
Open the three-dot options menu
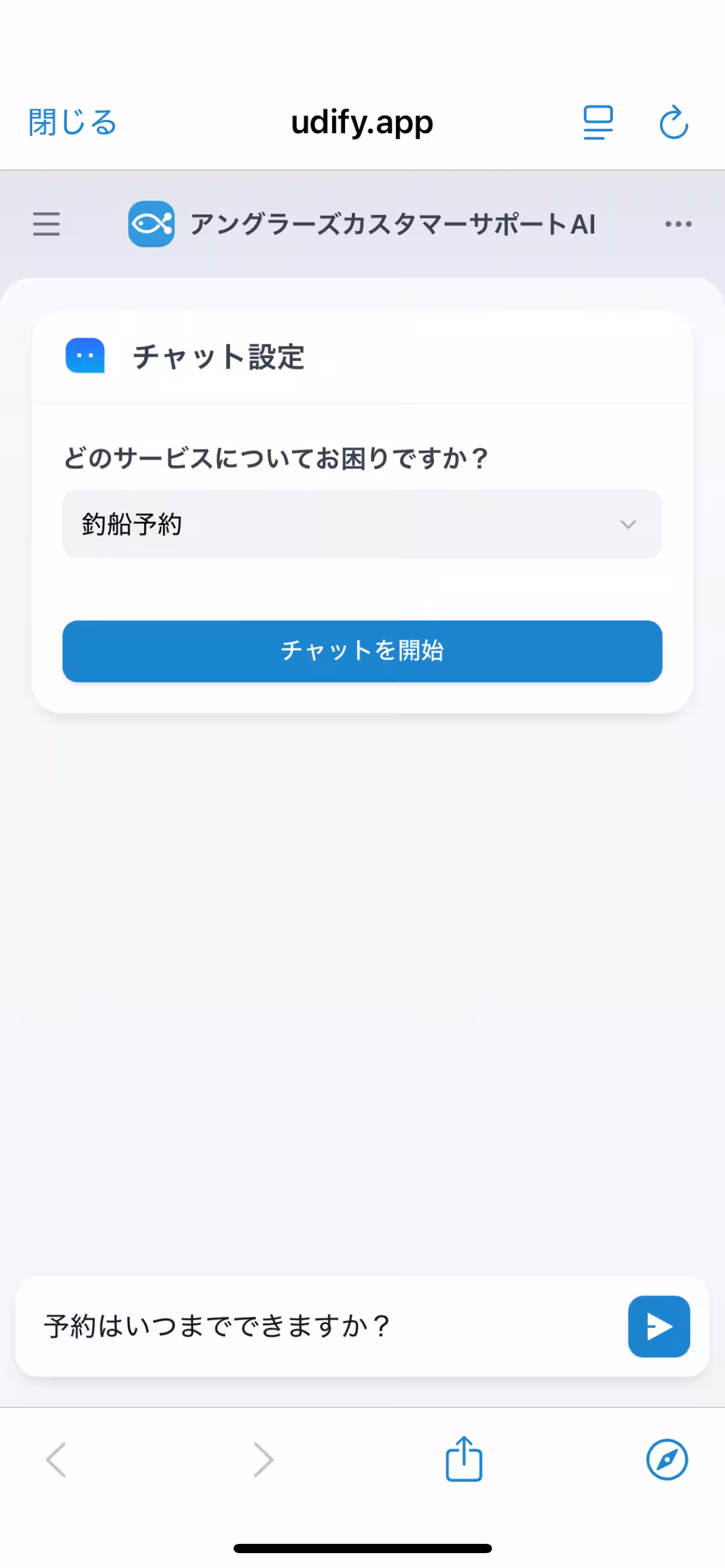click(x=677, y=224)
